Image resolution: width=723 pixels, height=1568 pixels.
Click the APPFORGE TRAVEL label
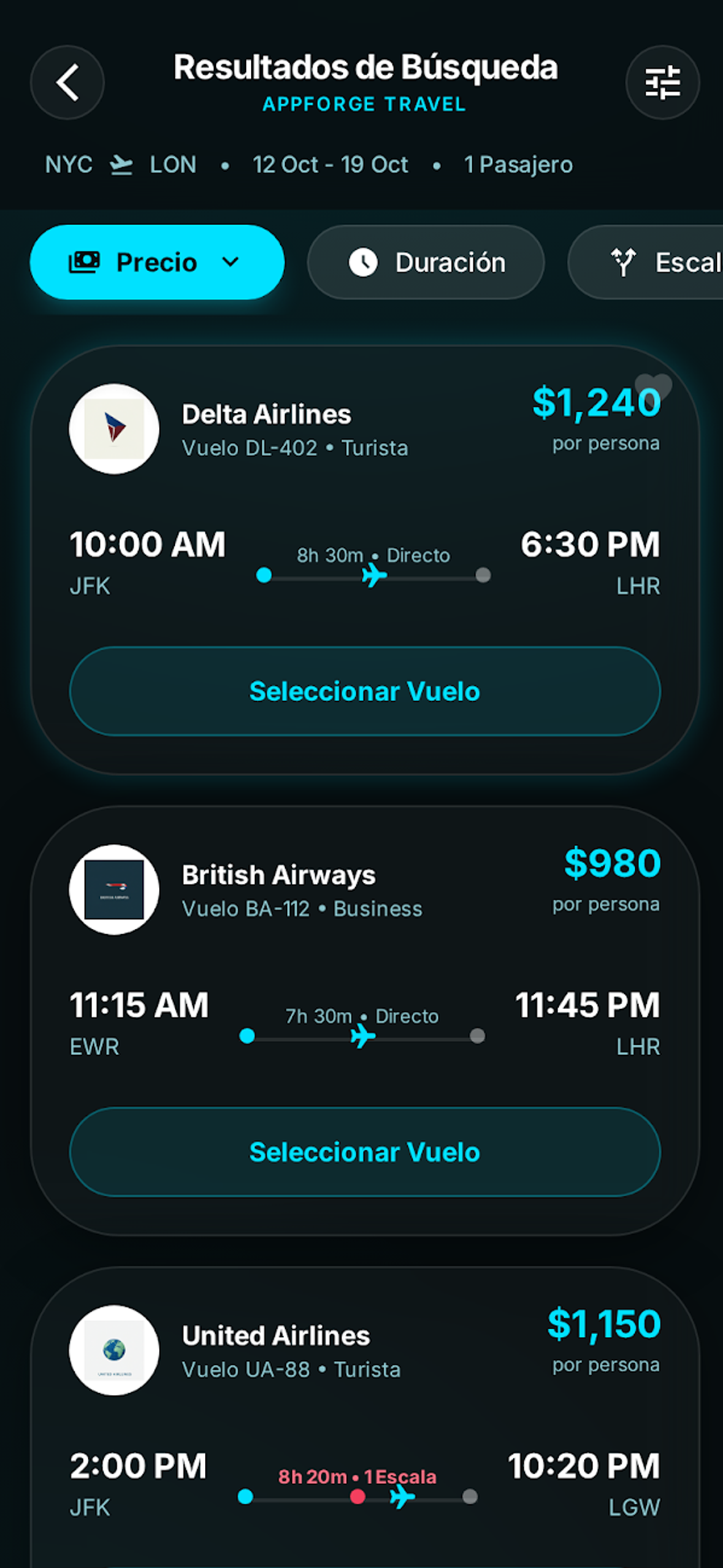pyautogui.click(x=365, y=104)
